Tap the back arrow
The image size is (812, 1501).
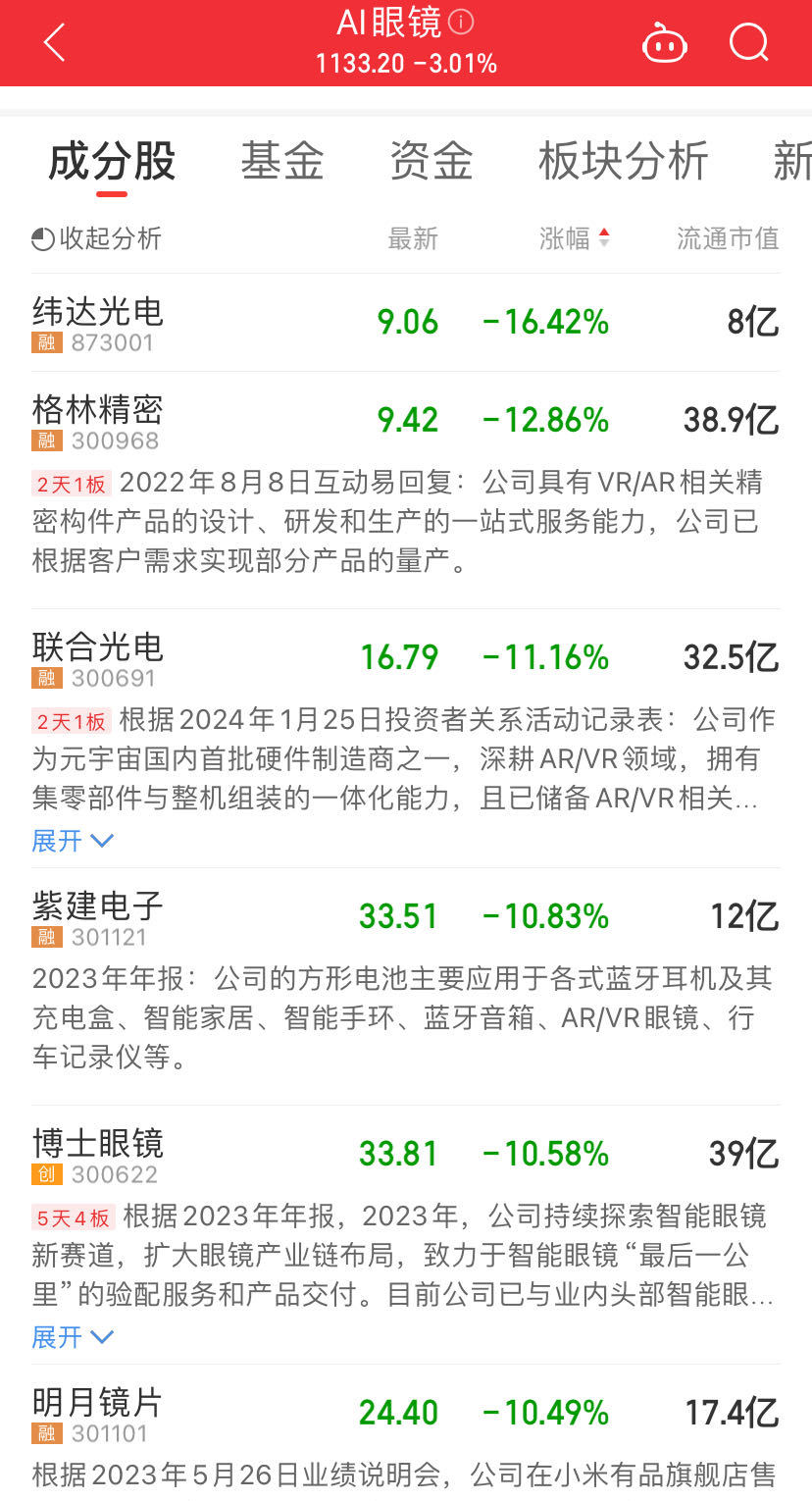pyautogui.click(x=54, y=43)
